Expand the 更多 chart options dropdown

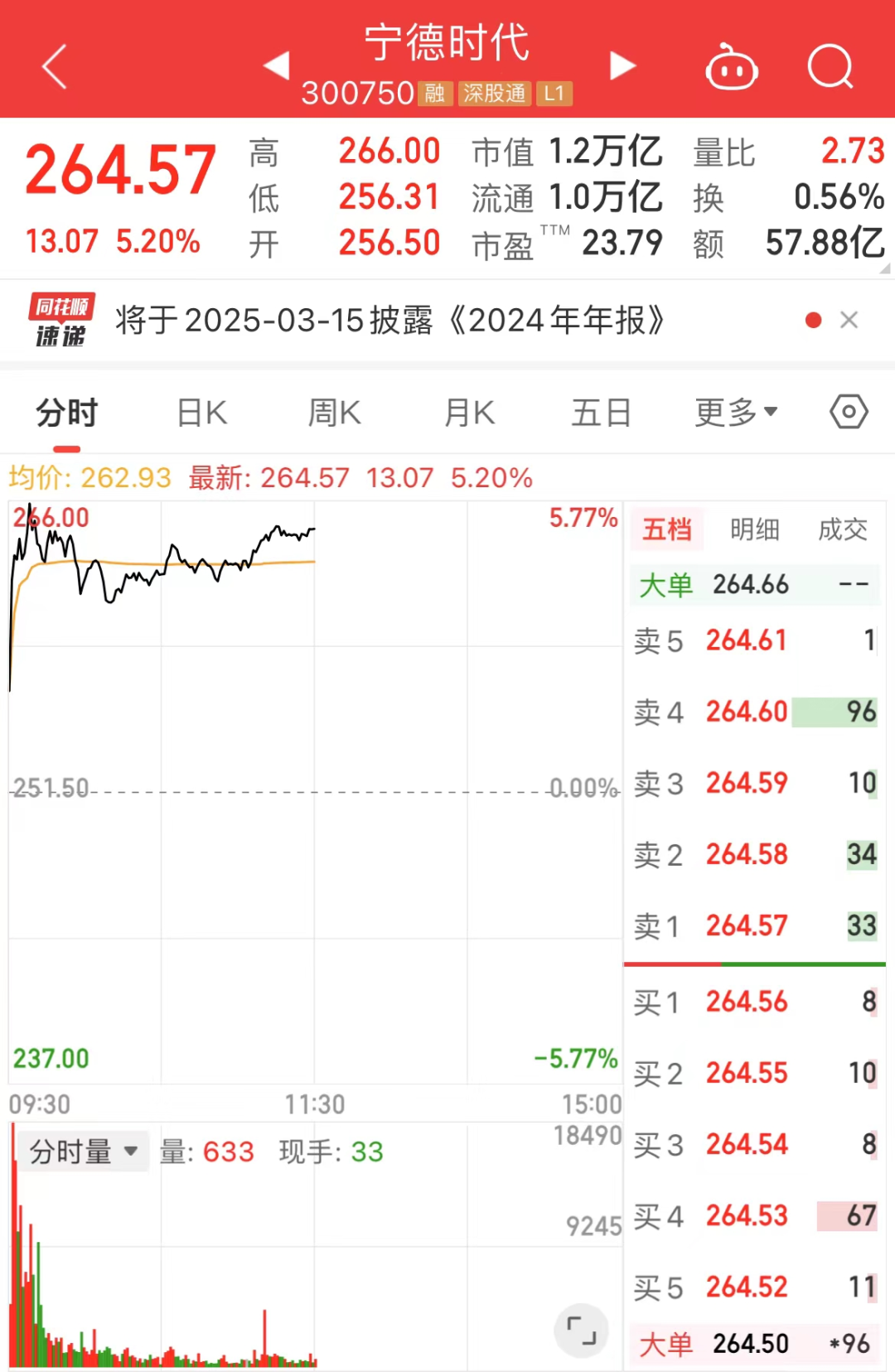tap(735, 412)
